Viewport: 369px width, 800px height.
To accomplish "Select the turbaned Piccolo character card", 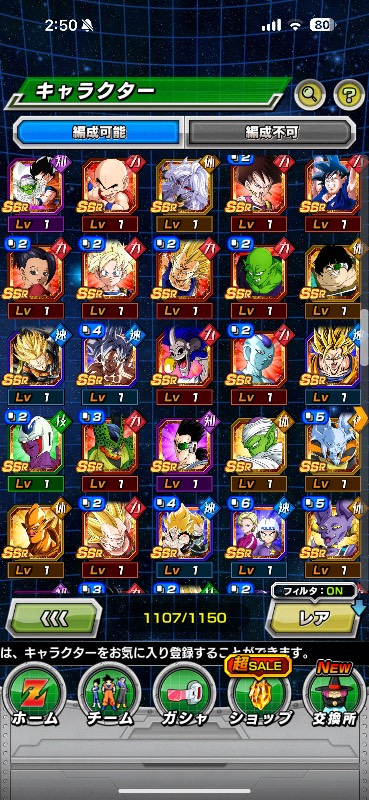I will click(x=258, y=453).
